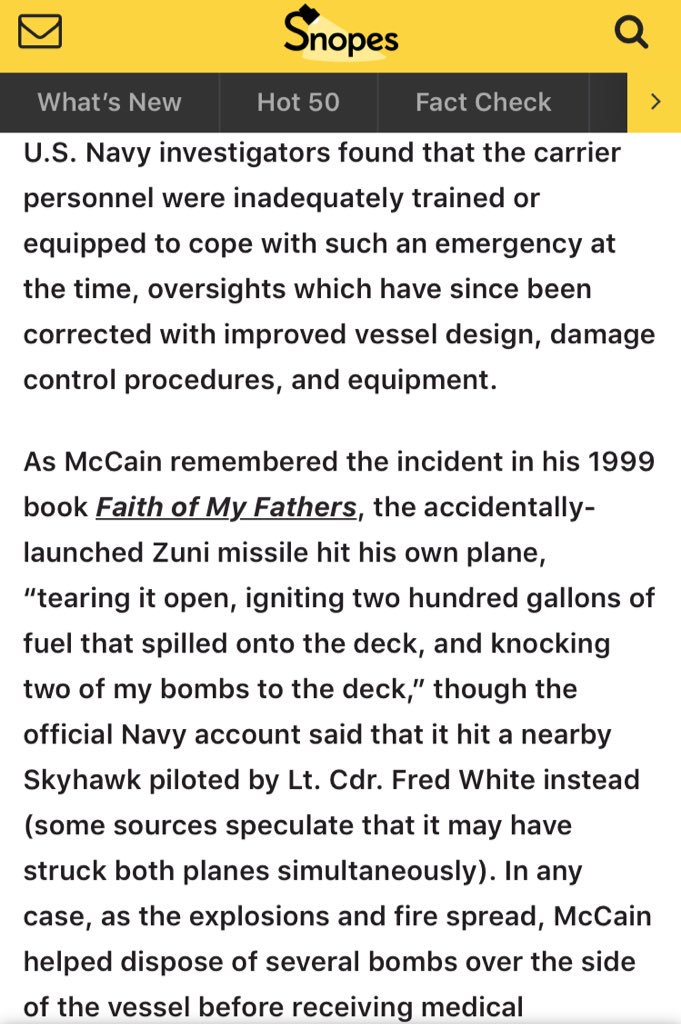Tap the Snopes logo to go home
Screen dimensions: 681x1024
point(340,34)
